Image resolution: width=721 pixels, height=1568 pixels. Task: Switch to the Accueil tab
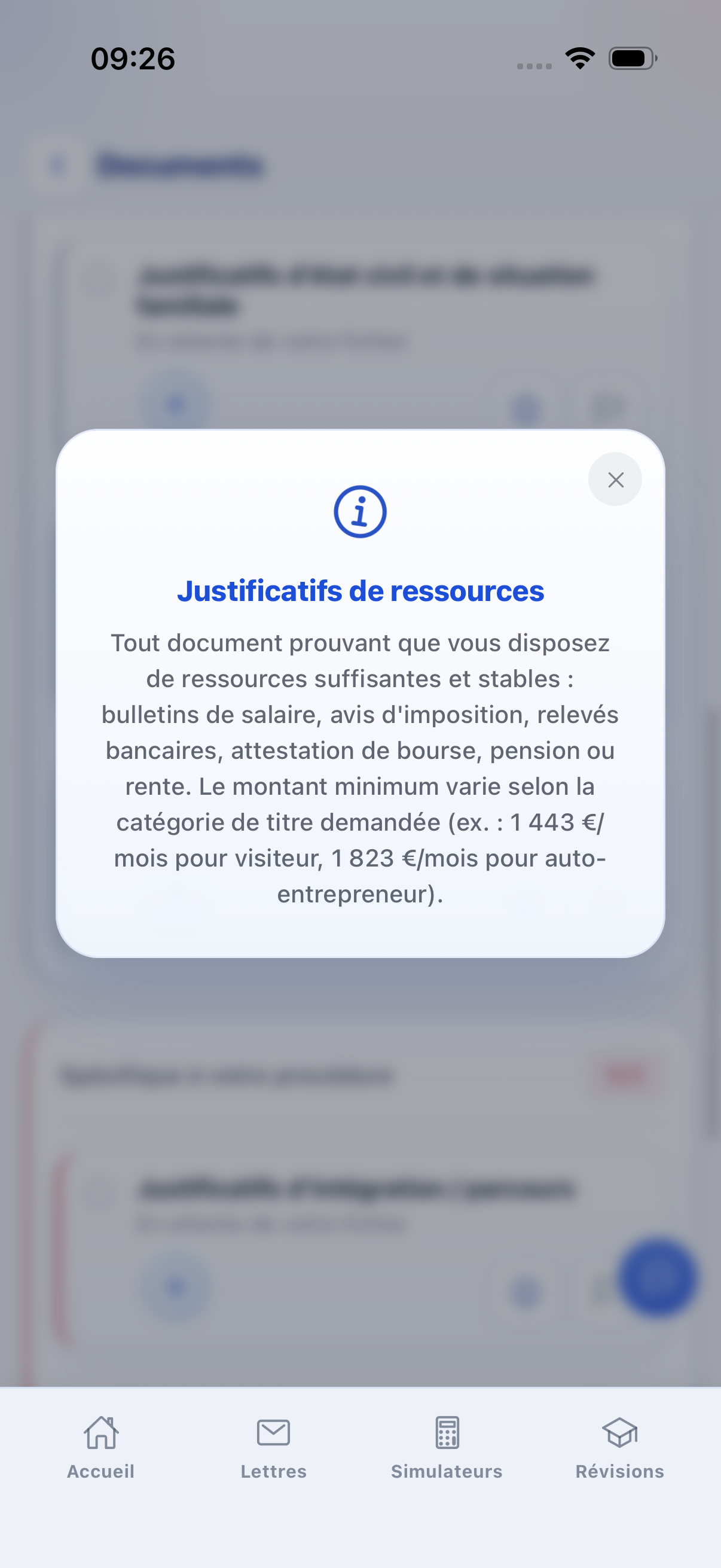pos(101,1455)
